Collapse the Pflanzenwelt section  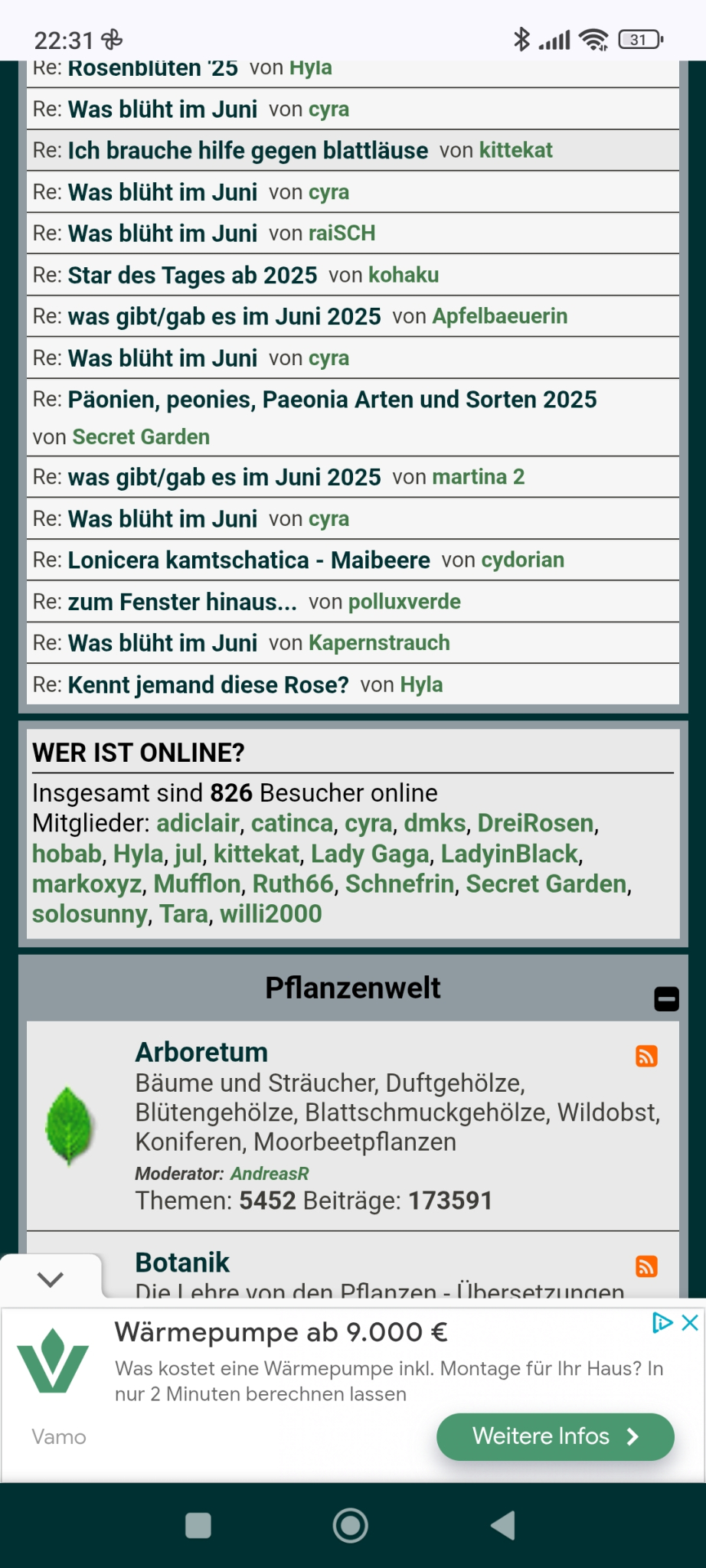click(x=666, y=999)
